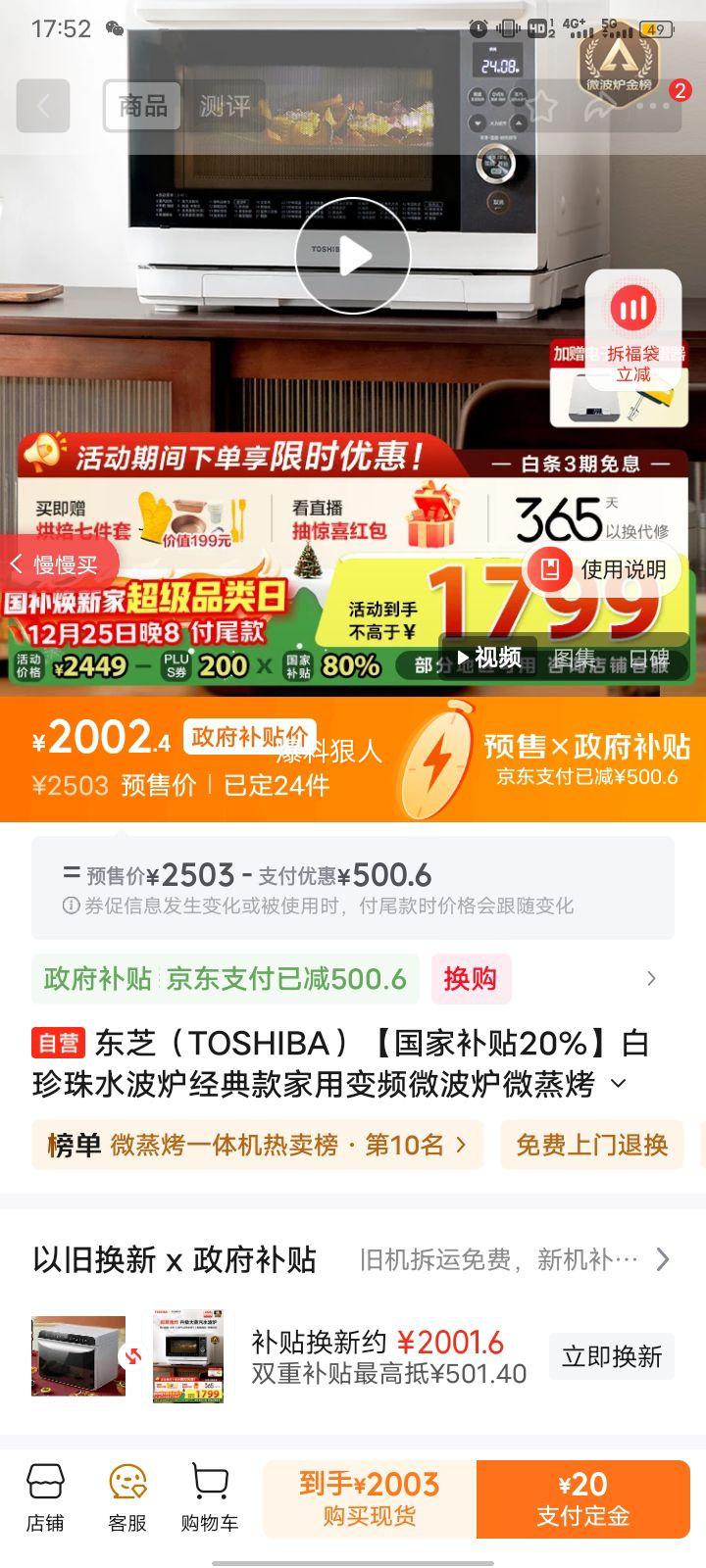Open the floating price chart icon
This screenshot has height=1568, width=706.
[x=634, y=309]
